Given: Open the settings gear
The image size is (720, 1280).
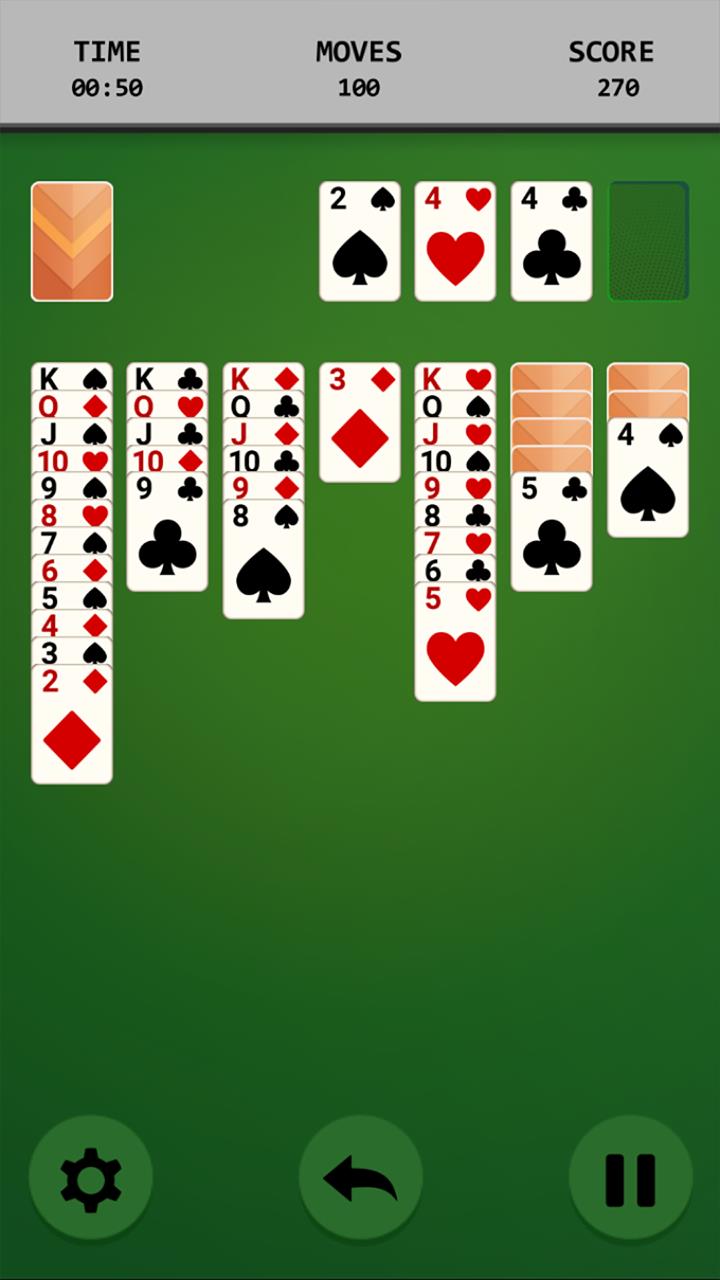Looking at the screenshot, I should coord(91,1180).
